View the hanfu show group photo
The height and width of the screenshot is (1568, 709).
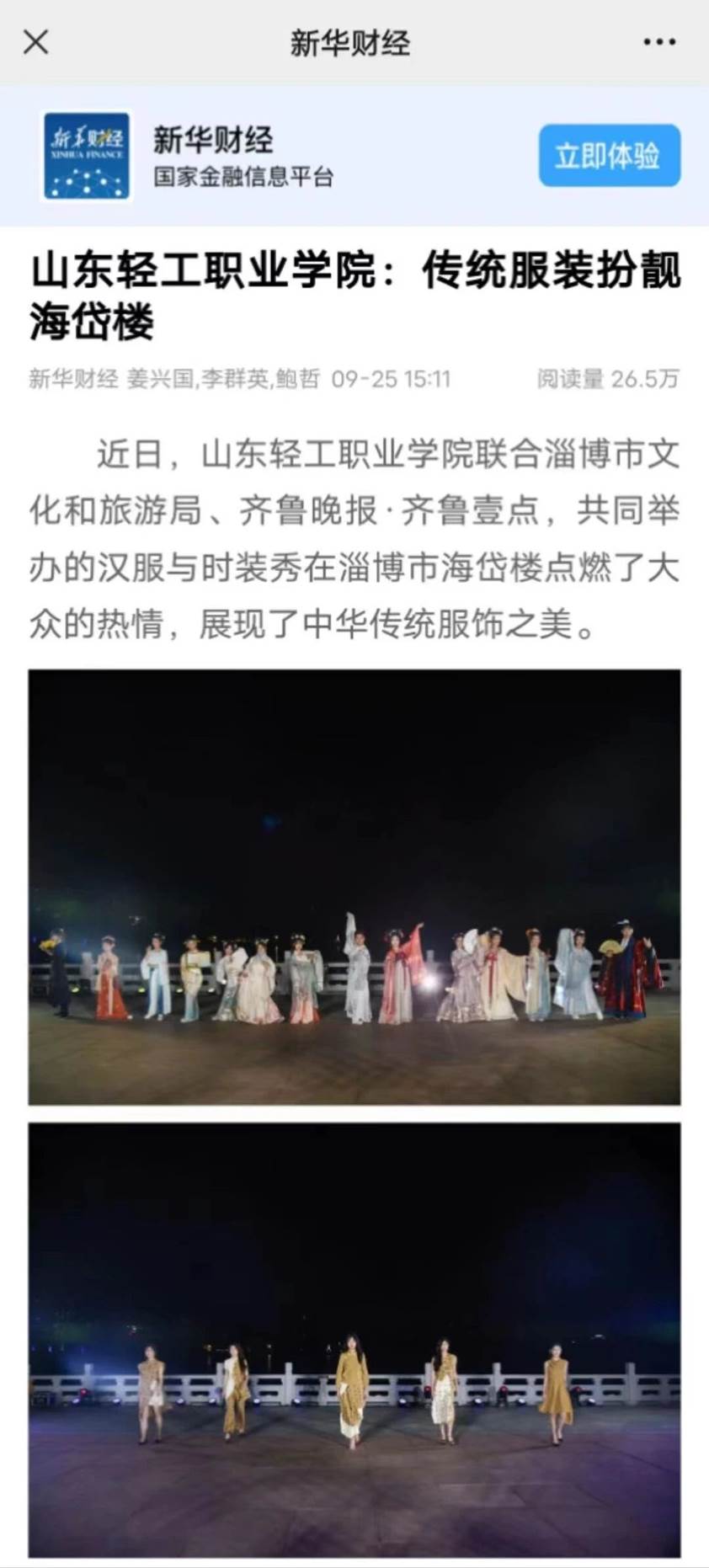354,887
